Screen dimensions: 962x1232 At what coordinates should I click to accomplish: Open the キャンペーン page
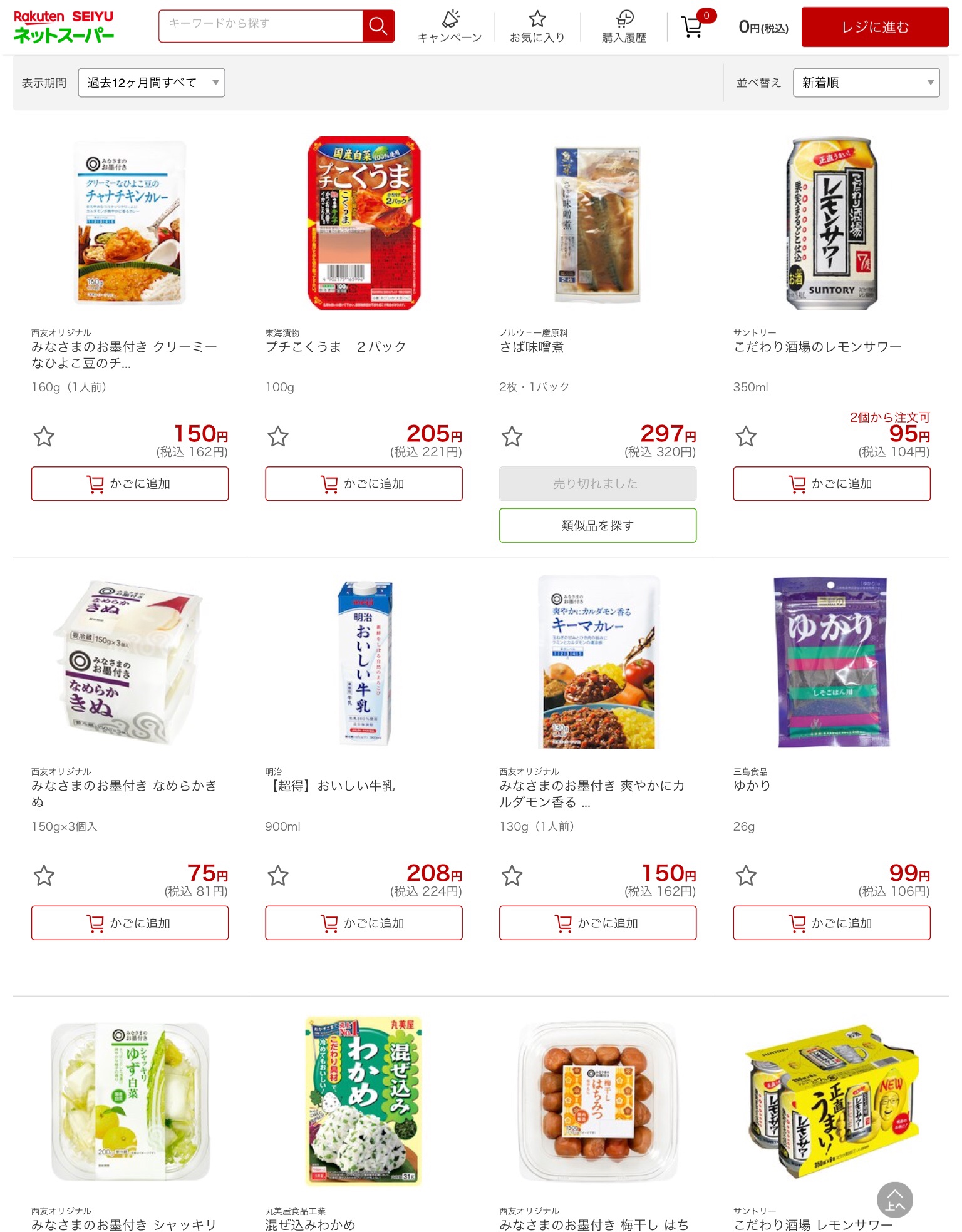[450, 27]
